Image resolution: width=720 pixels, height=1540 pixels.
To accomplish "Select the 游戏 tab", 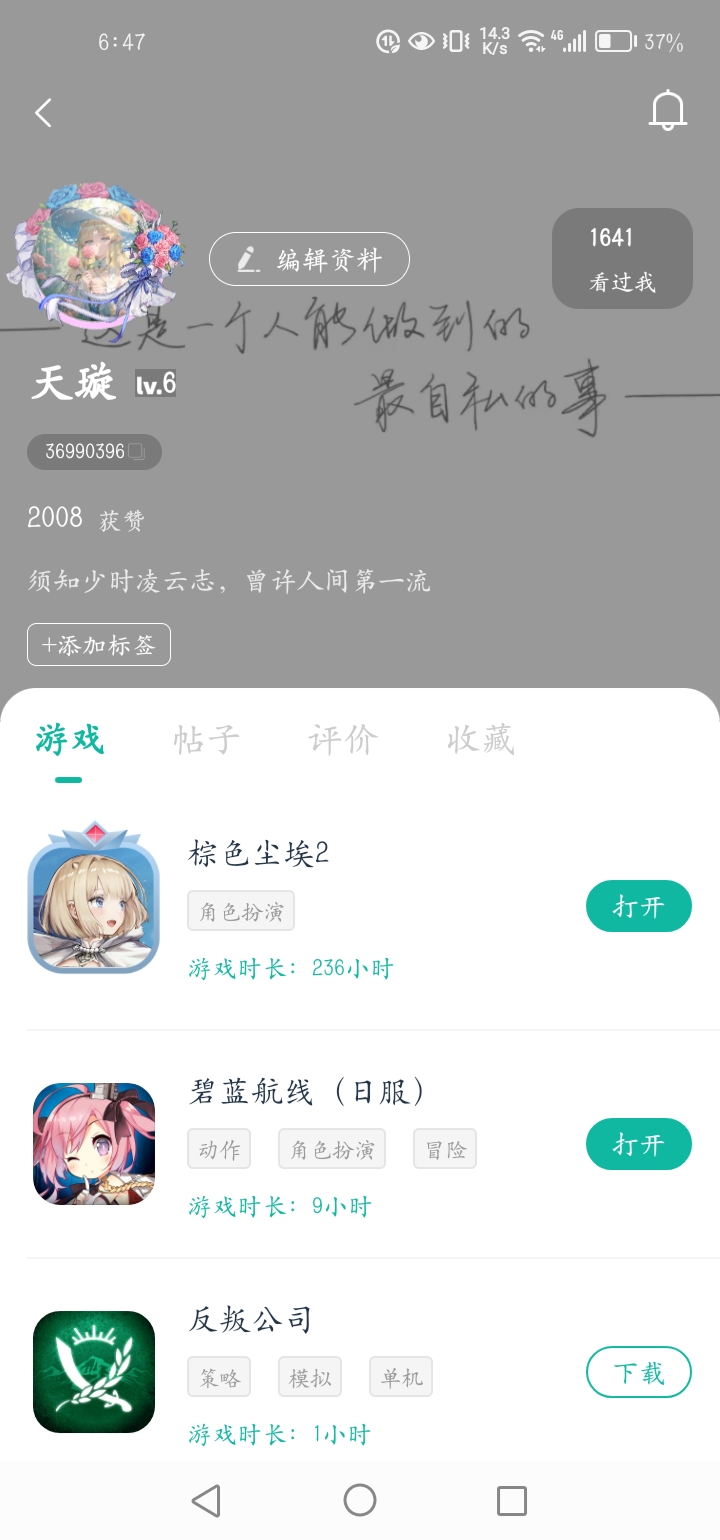I will point(69,740).
